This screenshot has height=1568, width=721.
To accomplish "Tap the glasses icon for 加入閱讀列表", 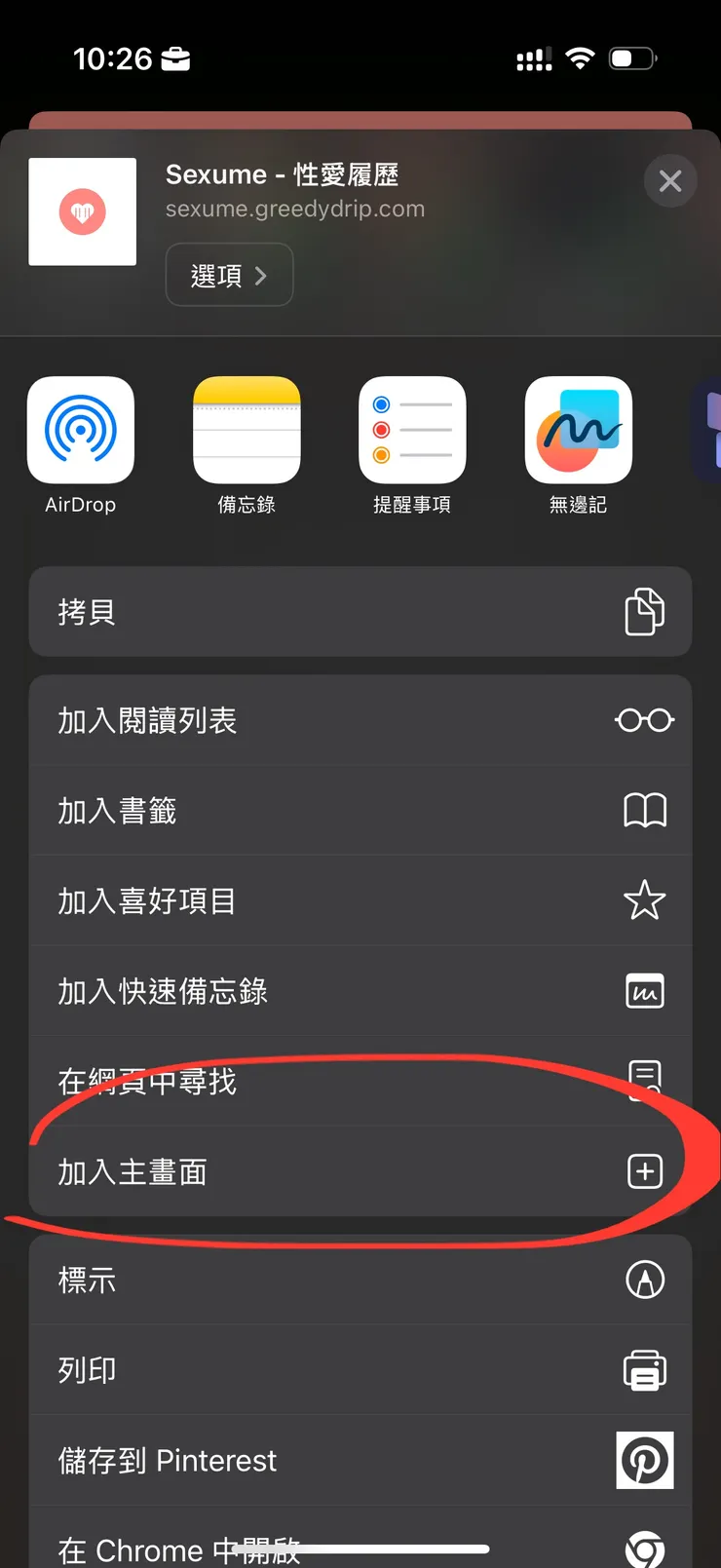I will tap(644, 720).
